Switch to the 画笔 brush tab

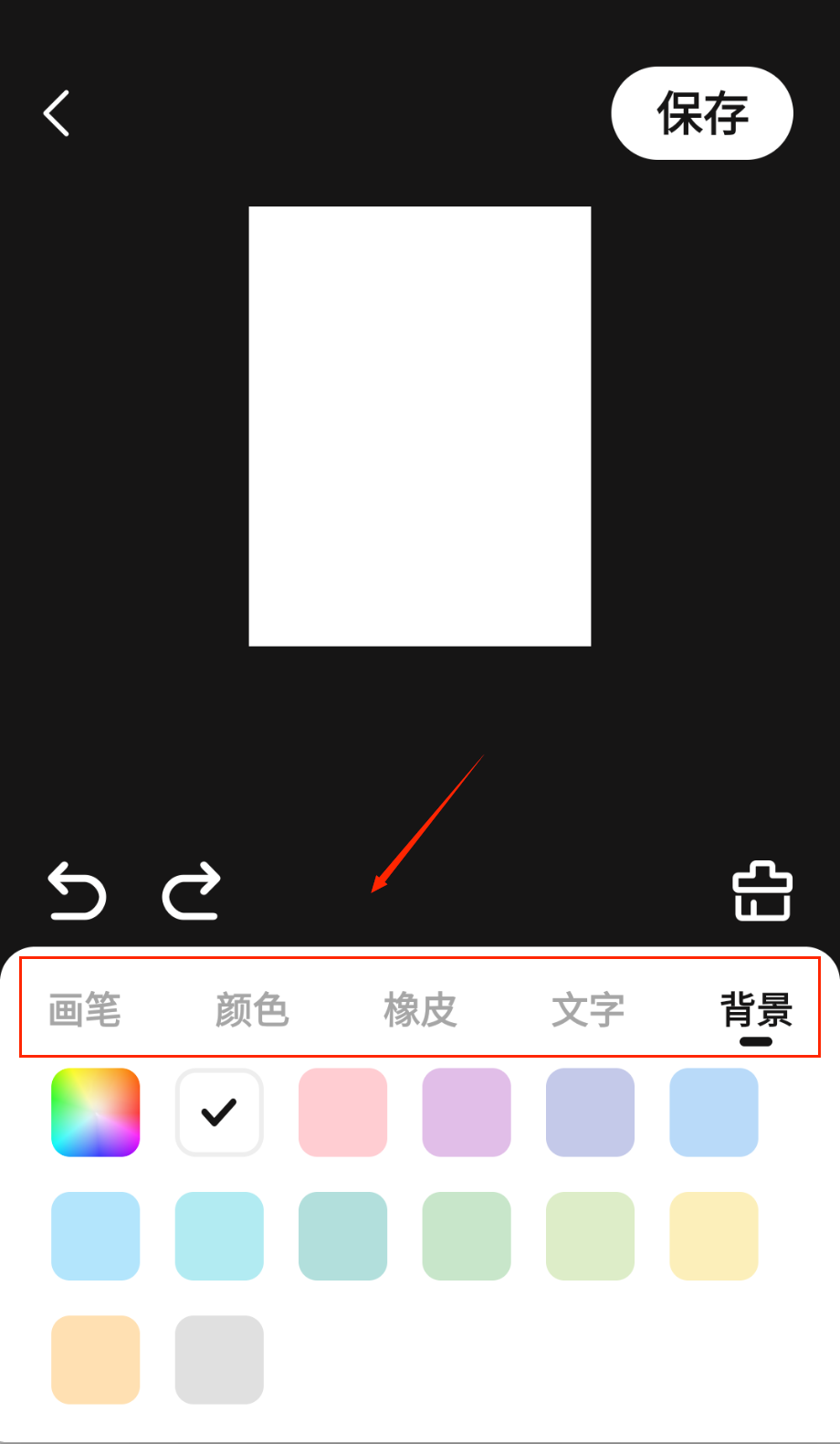tap(84, 1009)
